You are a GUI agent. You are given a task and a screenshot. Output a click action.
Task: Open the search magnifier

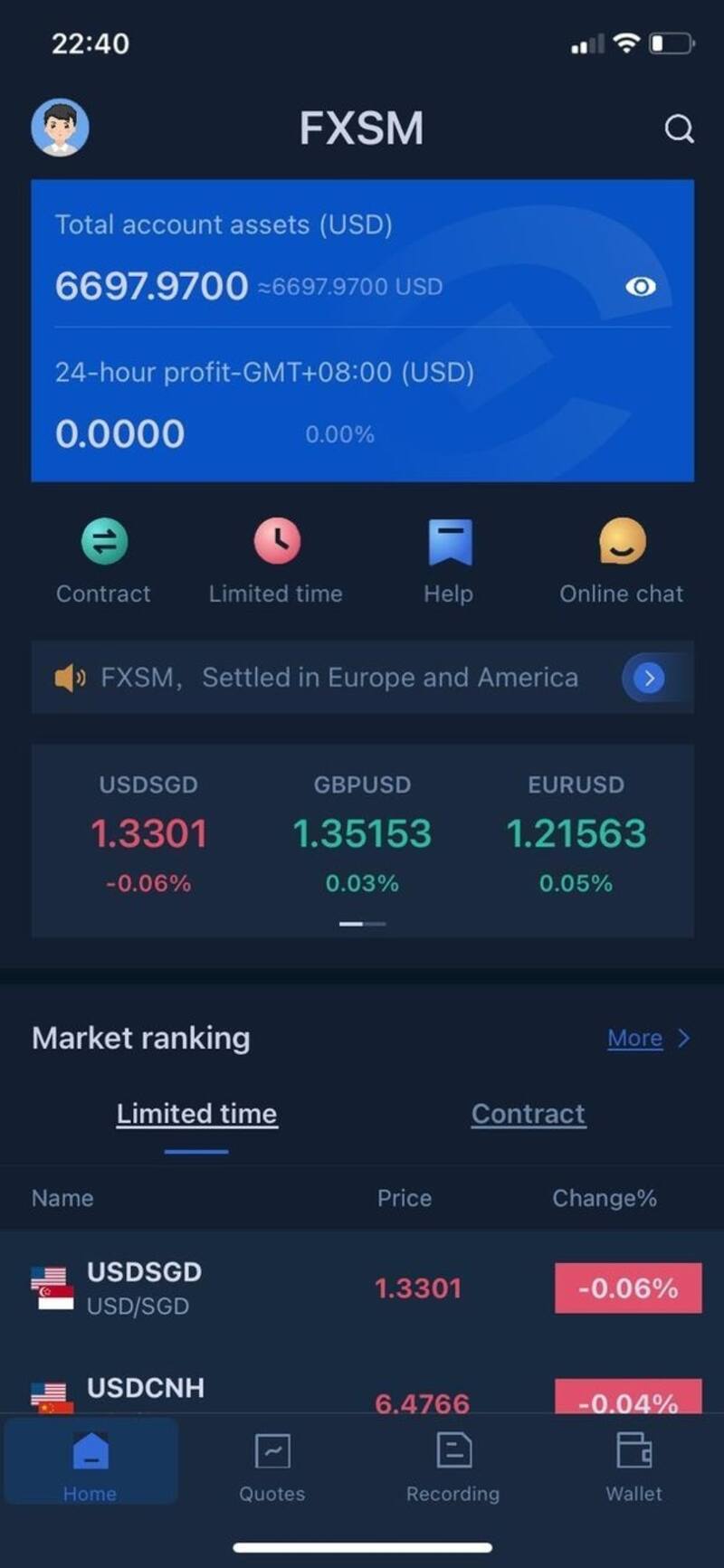[x=679, y=128]
